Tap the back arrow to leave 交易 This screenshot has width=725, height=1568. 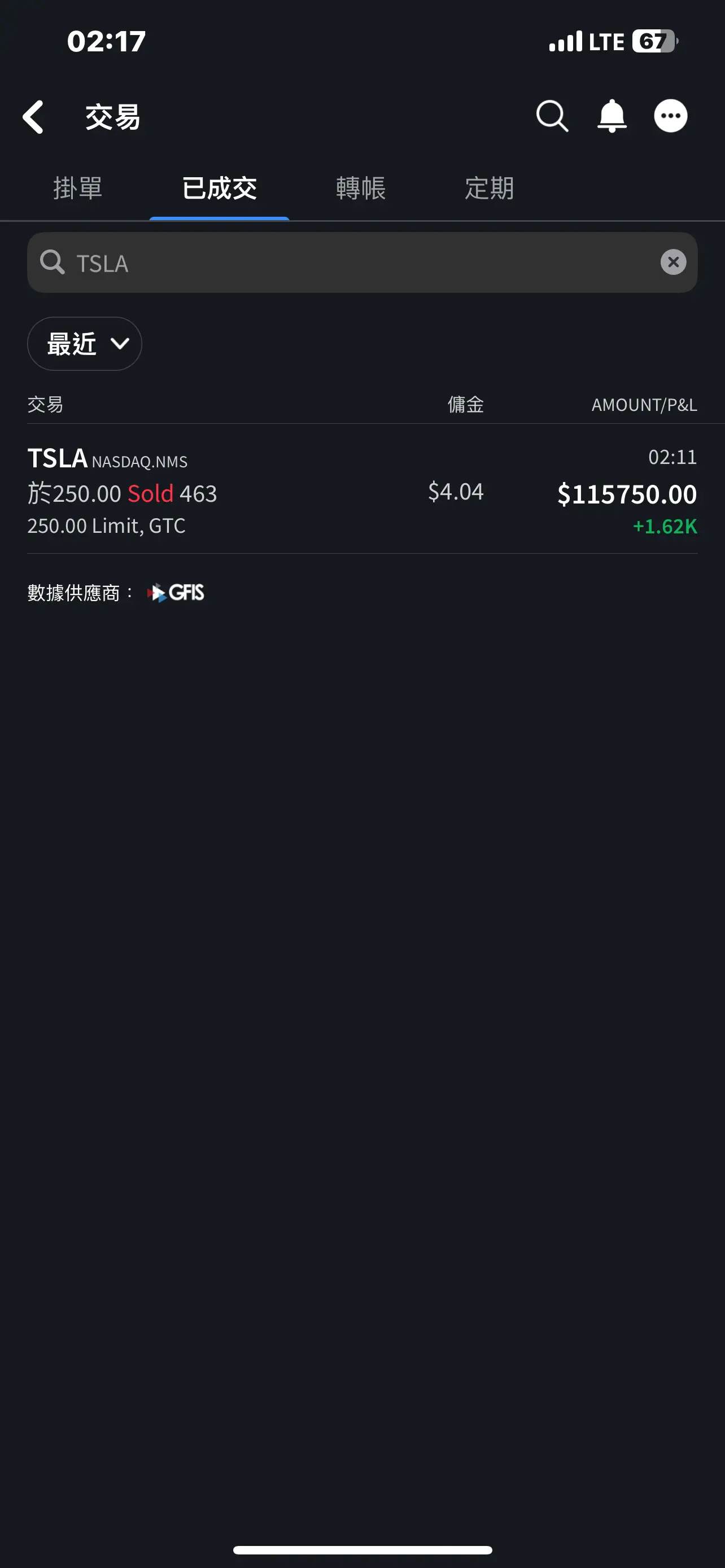coord(33,116)
